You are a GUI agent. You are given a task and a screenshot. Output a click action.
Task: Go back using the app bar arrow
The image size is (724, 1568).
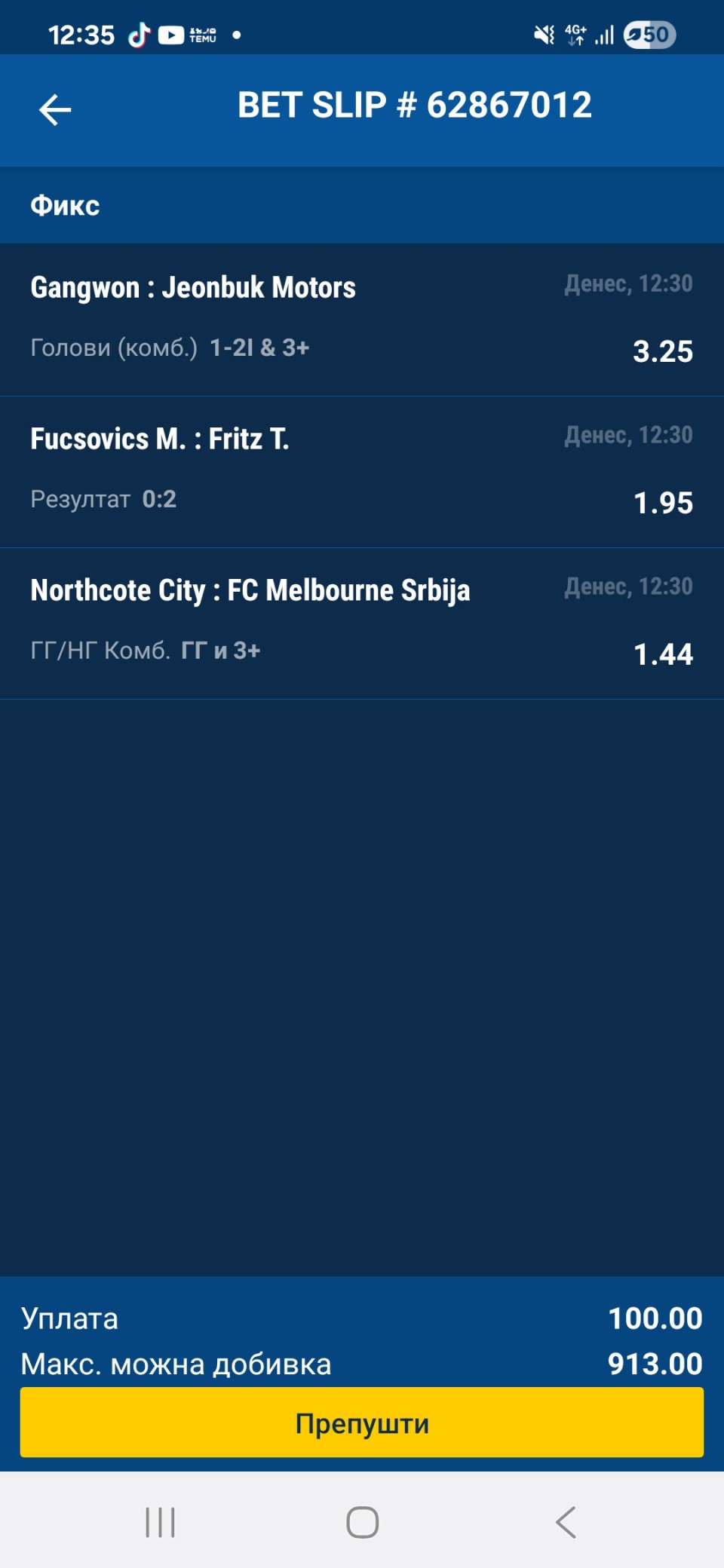55,110
